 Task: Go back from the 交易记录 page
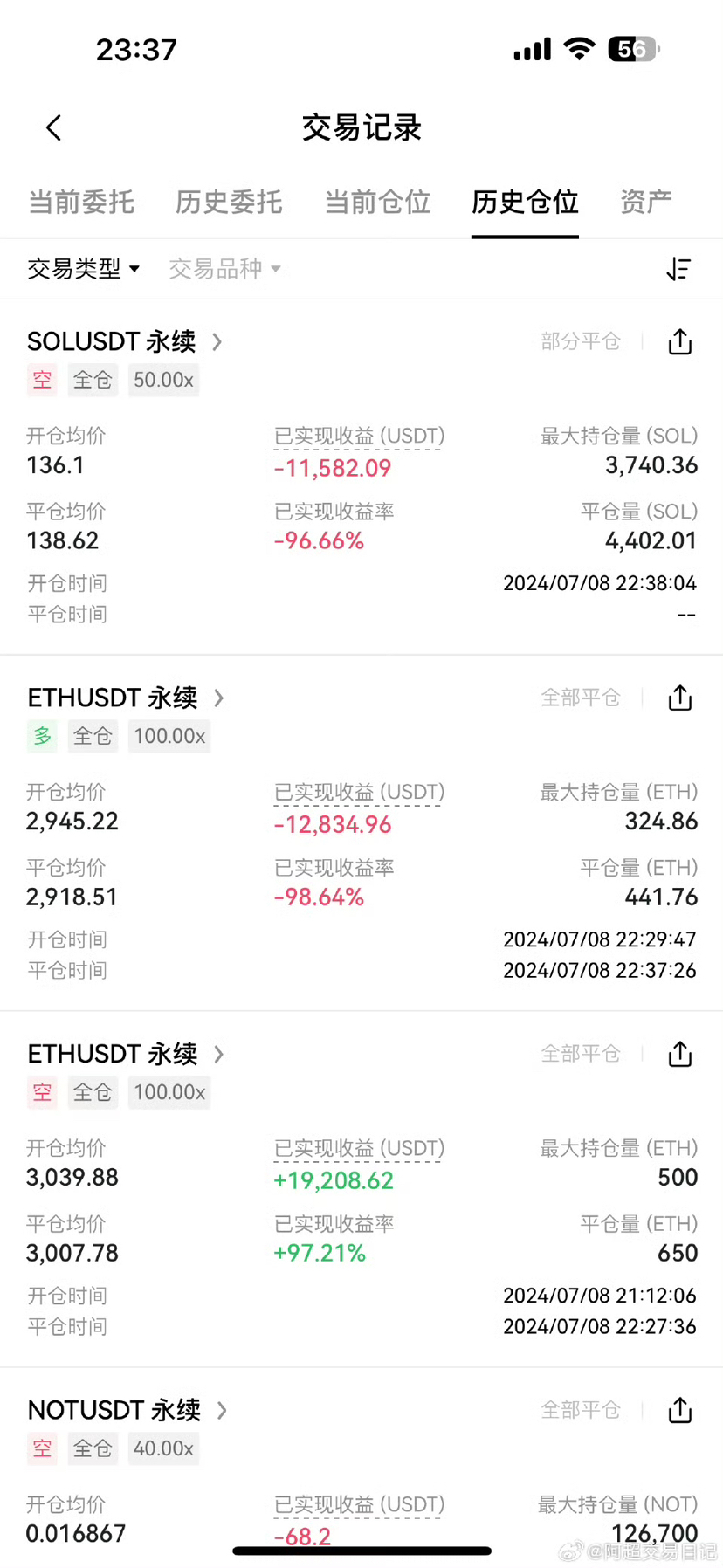click(54, 128)
